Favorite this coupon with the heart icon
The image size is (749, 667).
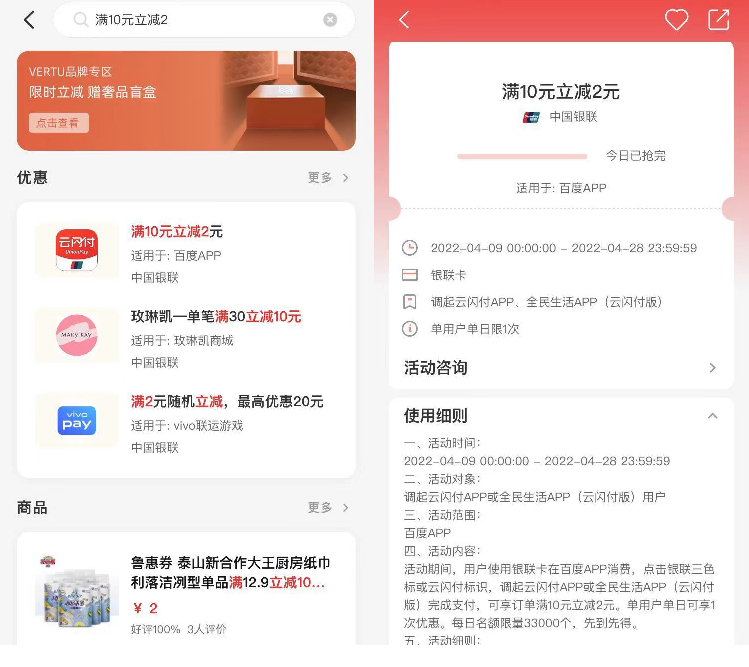click(x=677, y=20)
